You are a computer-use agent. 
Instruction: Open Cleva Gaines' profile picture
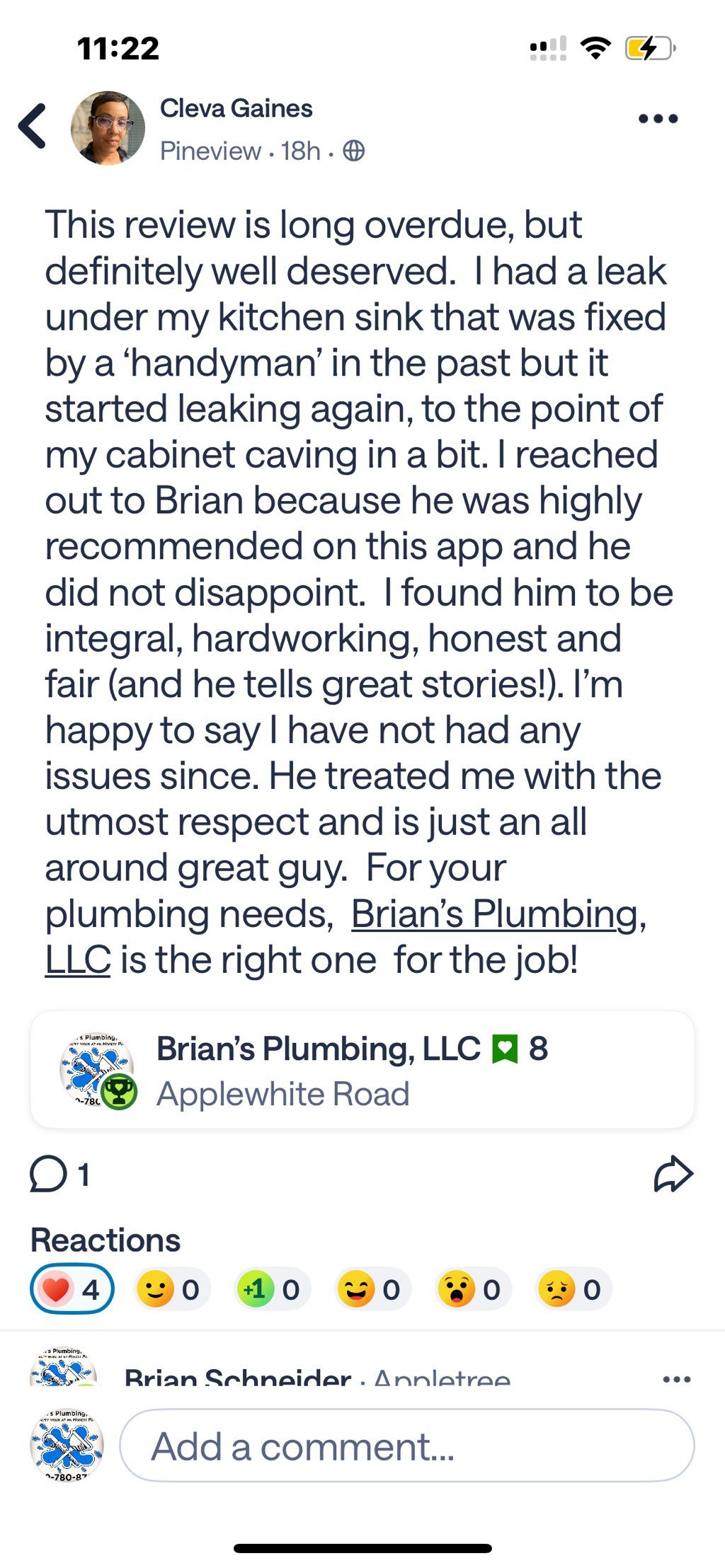(x=108, y=128)
